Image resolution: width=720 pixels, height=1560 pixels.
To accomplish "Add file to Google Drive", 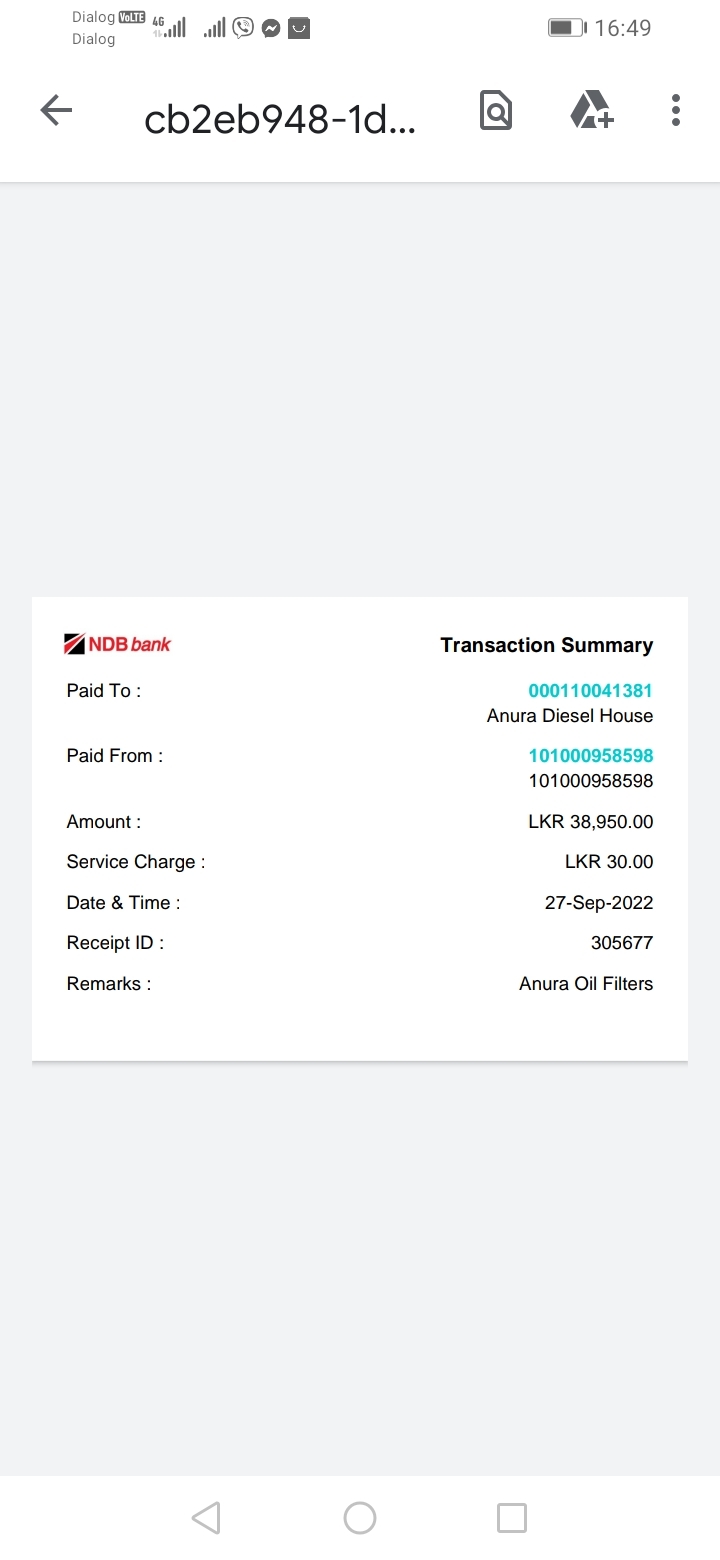I will pos(591,110).
